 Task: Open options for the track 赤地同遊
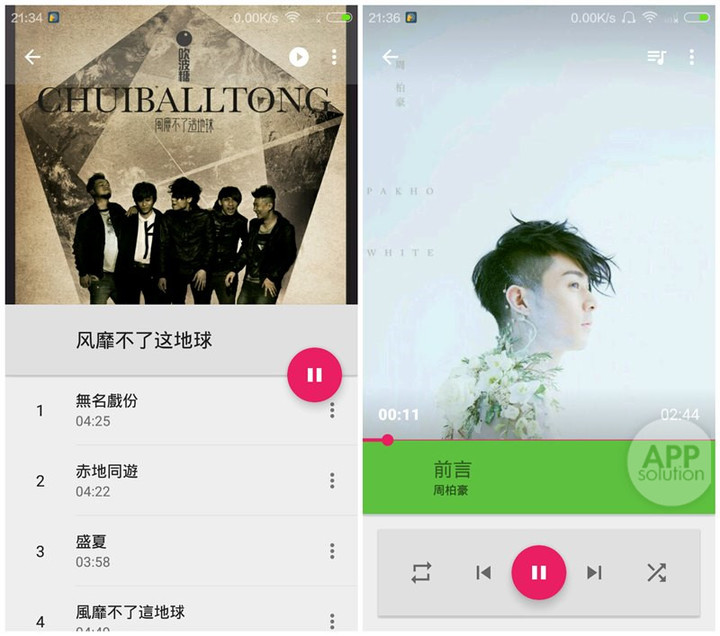pos(332,481)
